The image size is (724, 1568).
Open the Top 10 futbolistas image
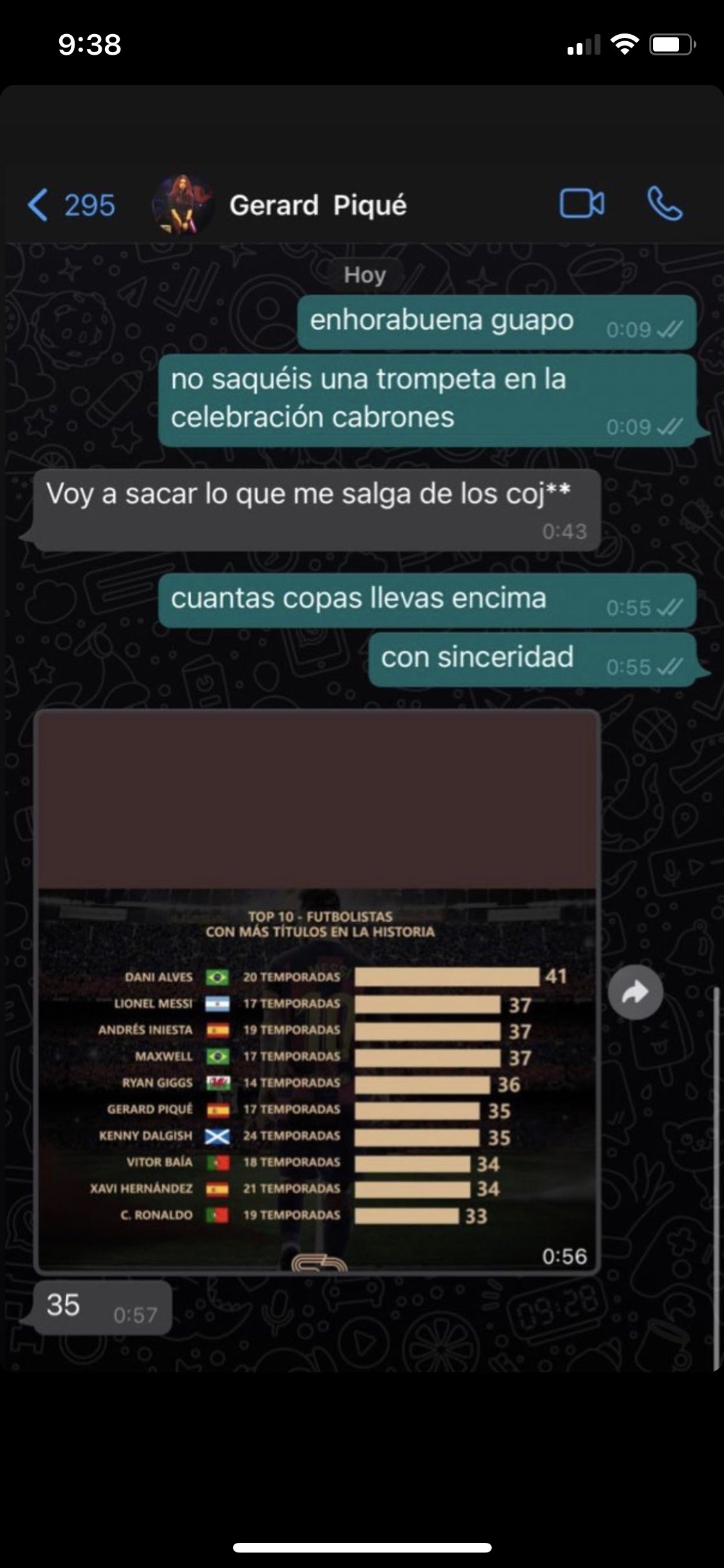click(x=317, y=991)
